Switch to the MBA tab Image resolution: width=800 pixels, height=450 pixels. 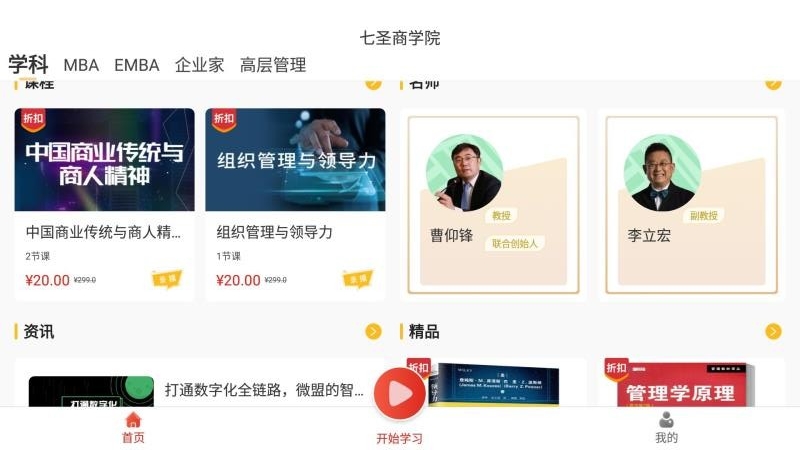[x=81, y=65]
